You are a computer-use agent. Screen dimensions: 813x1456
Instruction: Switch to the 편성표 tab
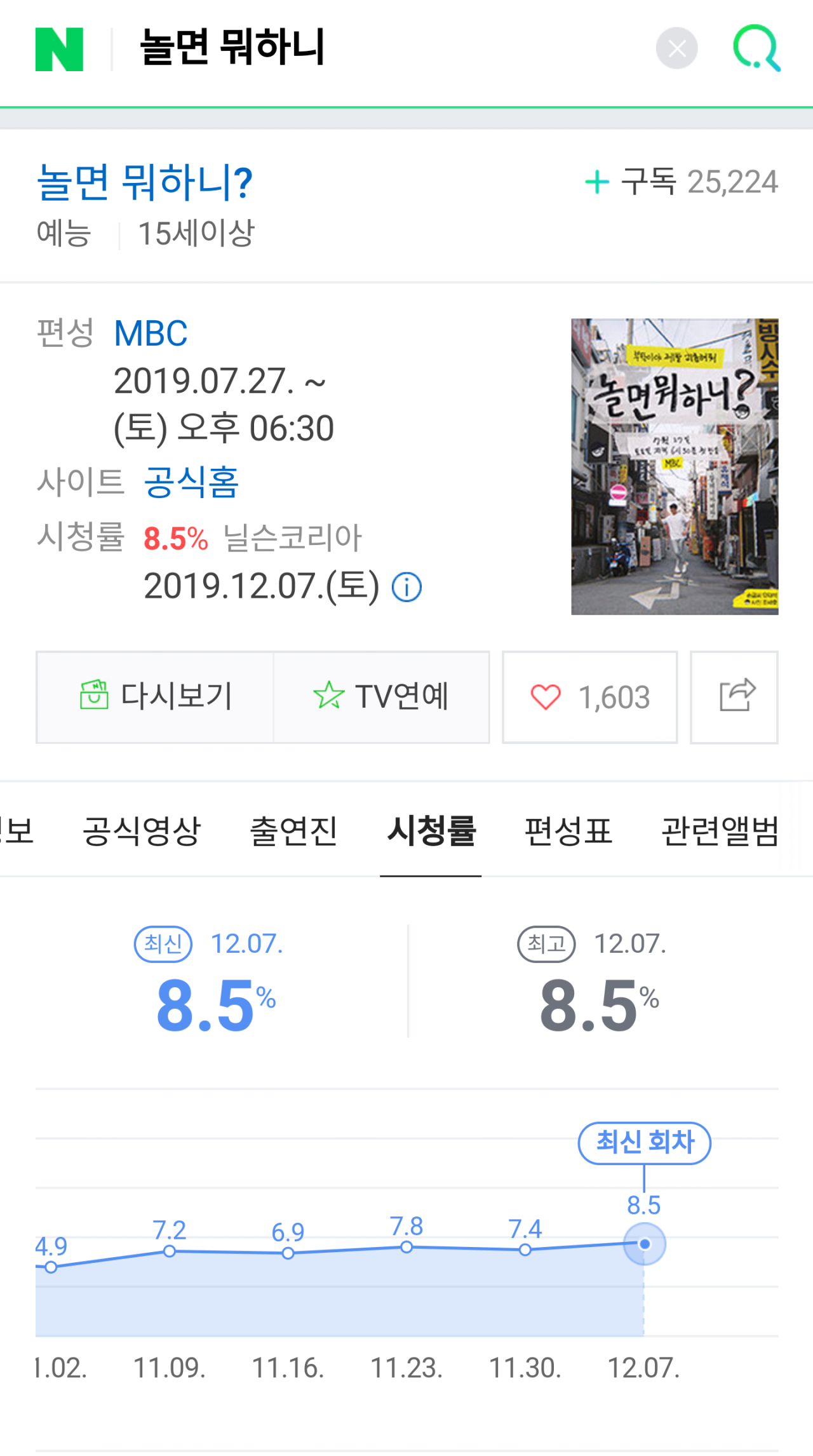(x=568, y=831)
